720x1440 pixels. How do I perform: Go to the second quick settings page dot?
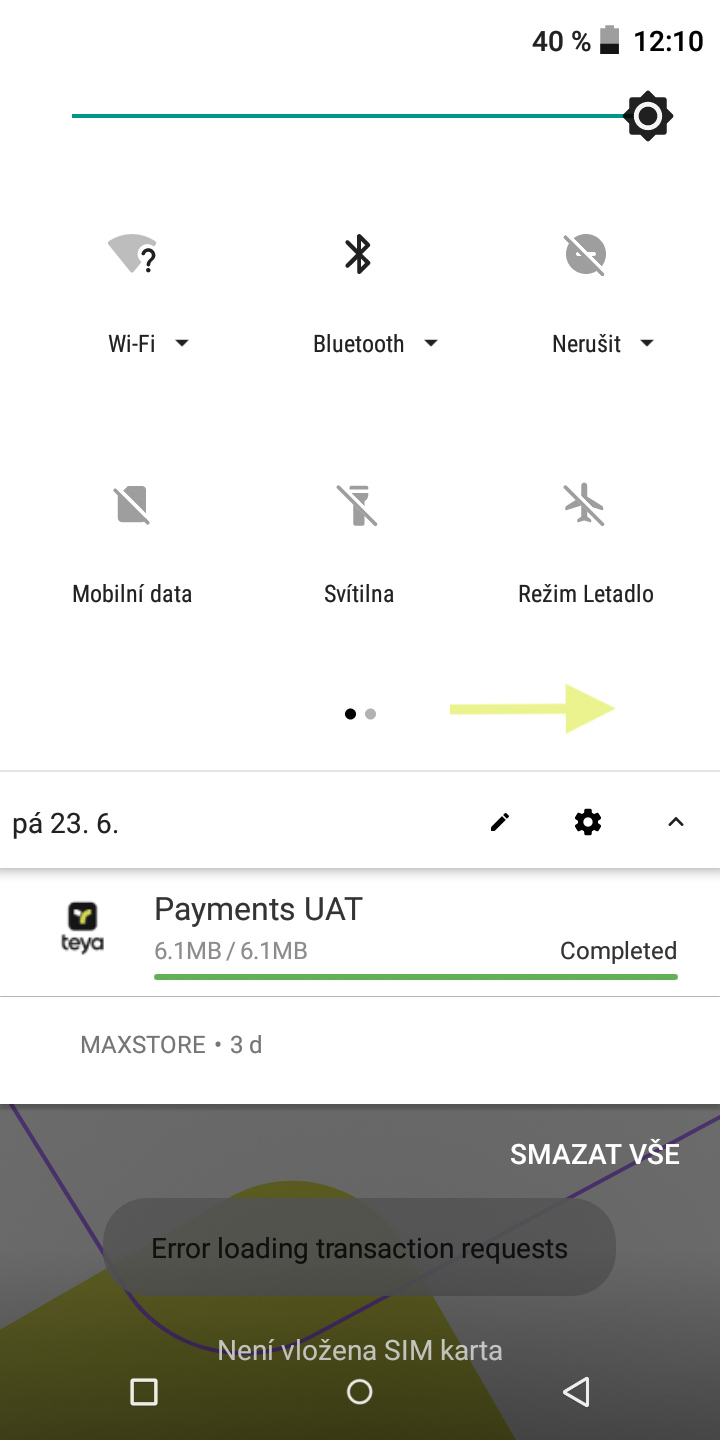[371, 714]
